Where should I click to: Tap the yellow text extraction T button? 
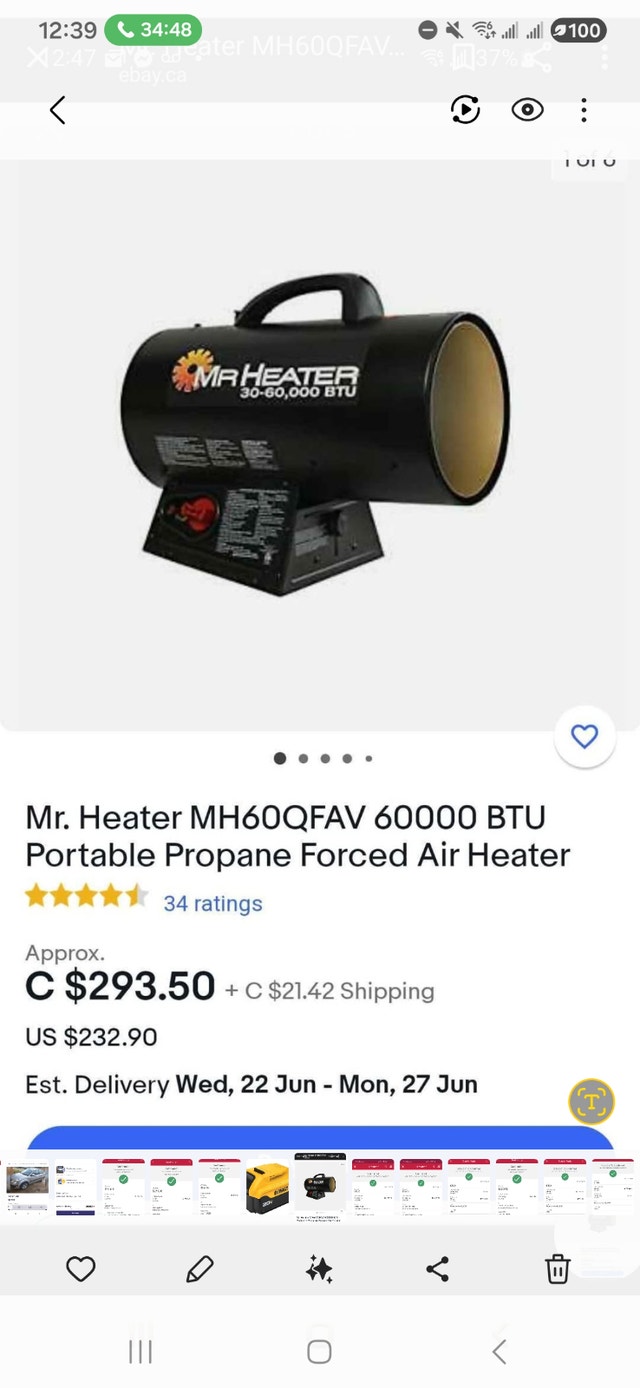pyautogui.click(x=591, y=1103)
